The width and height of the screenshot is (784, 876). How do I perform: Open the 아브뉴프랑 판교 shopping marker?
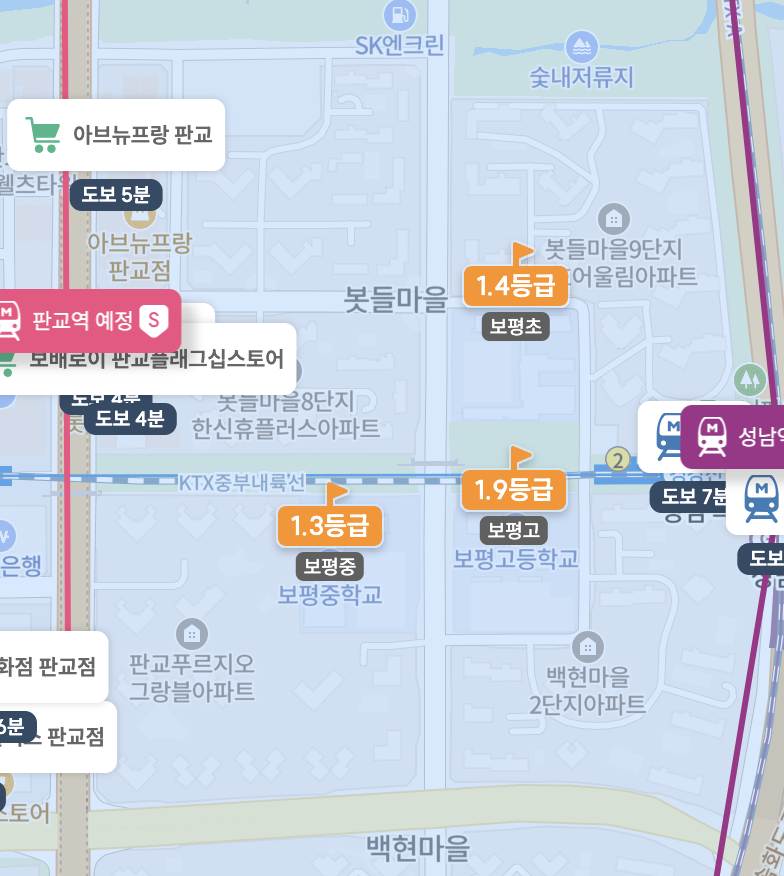116,135
